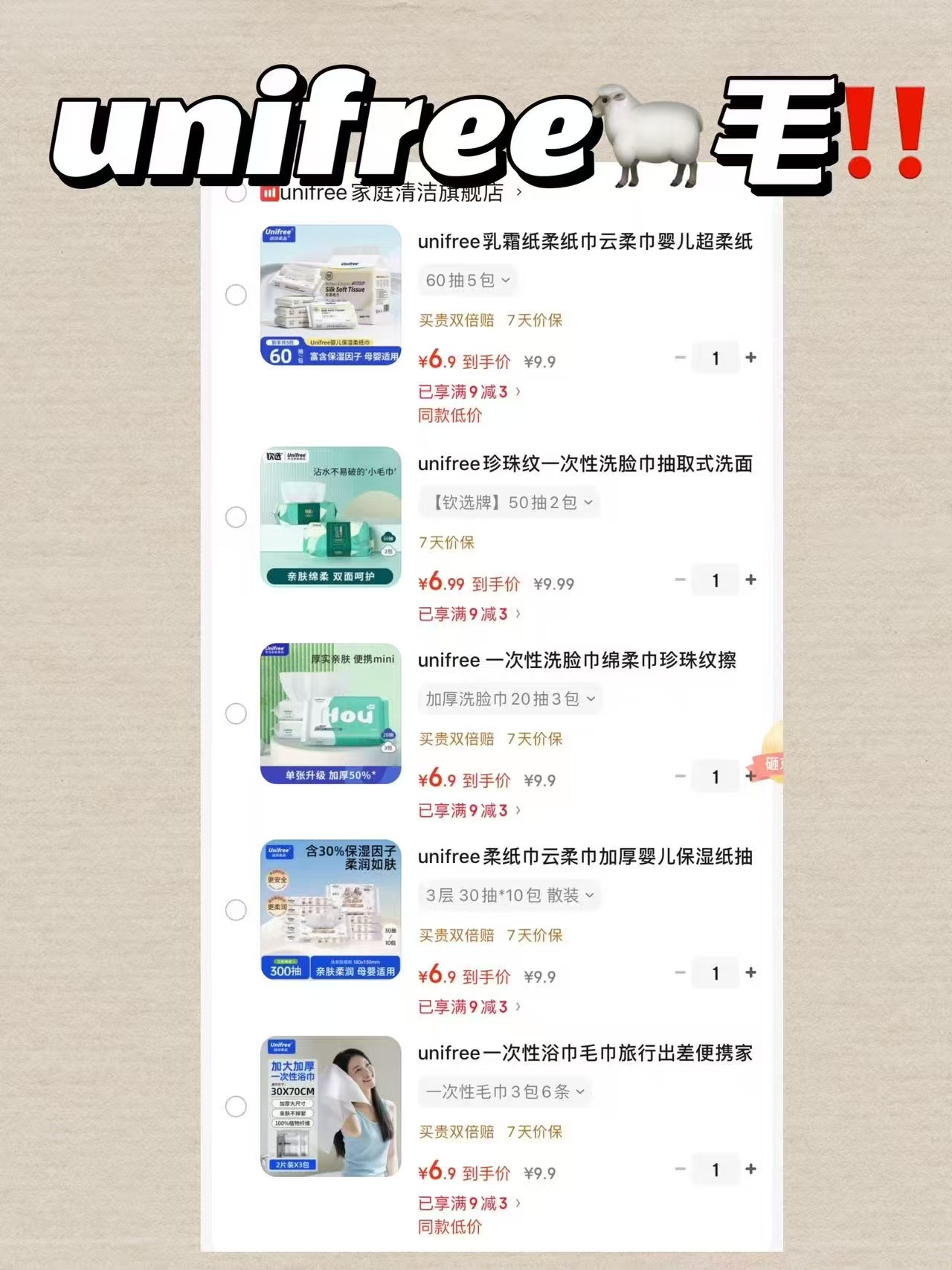The image size is (952, 1270).
Task: Increase quantity of the 珍珠纹洗脸巾 item
Action: click(x=751, y=580)
